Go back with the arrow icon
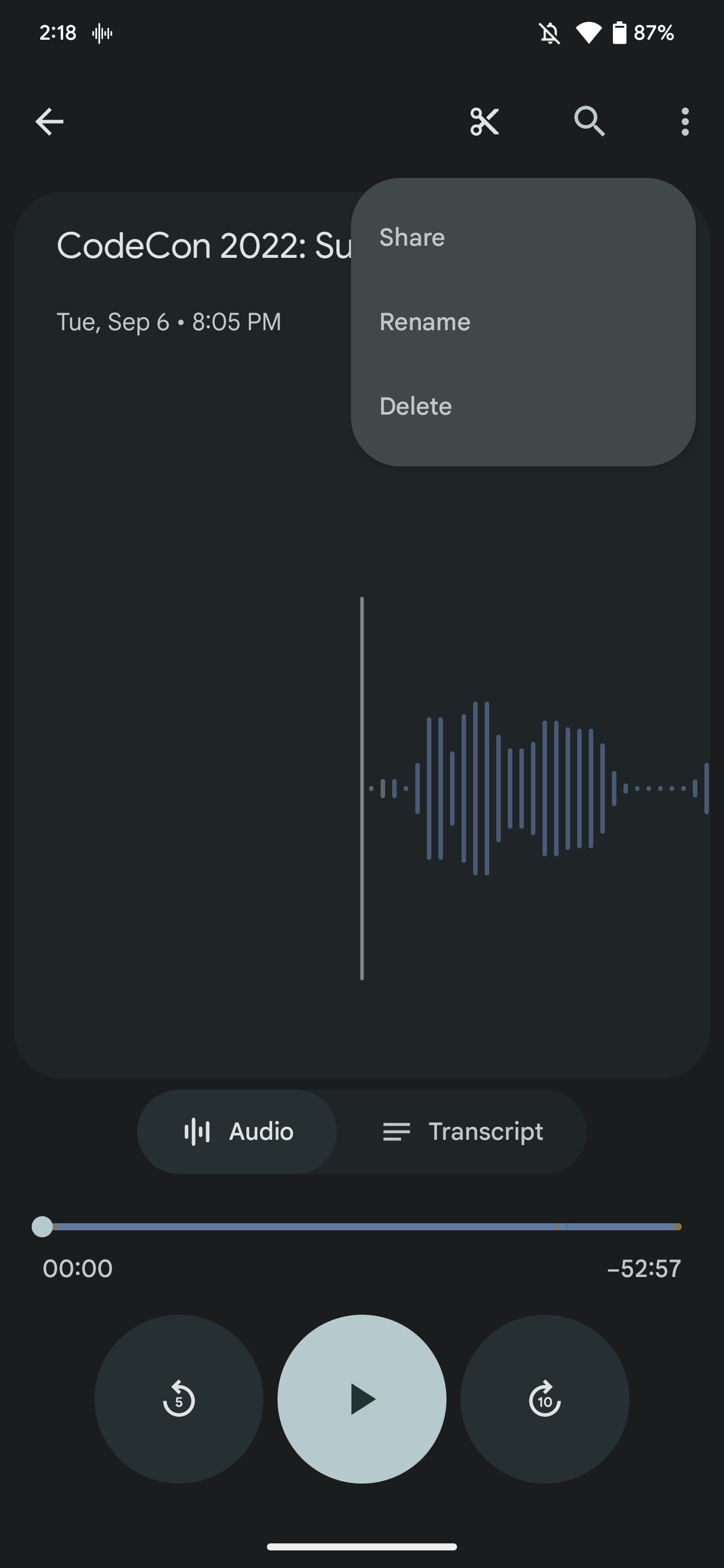The image size is (724, 1568). pos(49,122)
